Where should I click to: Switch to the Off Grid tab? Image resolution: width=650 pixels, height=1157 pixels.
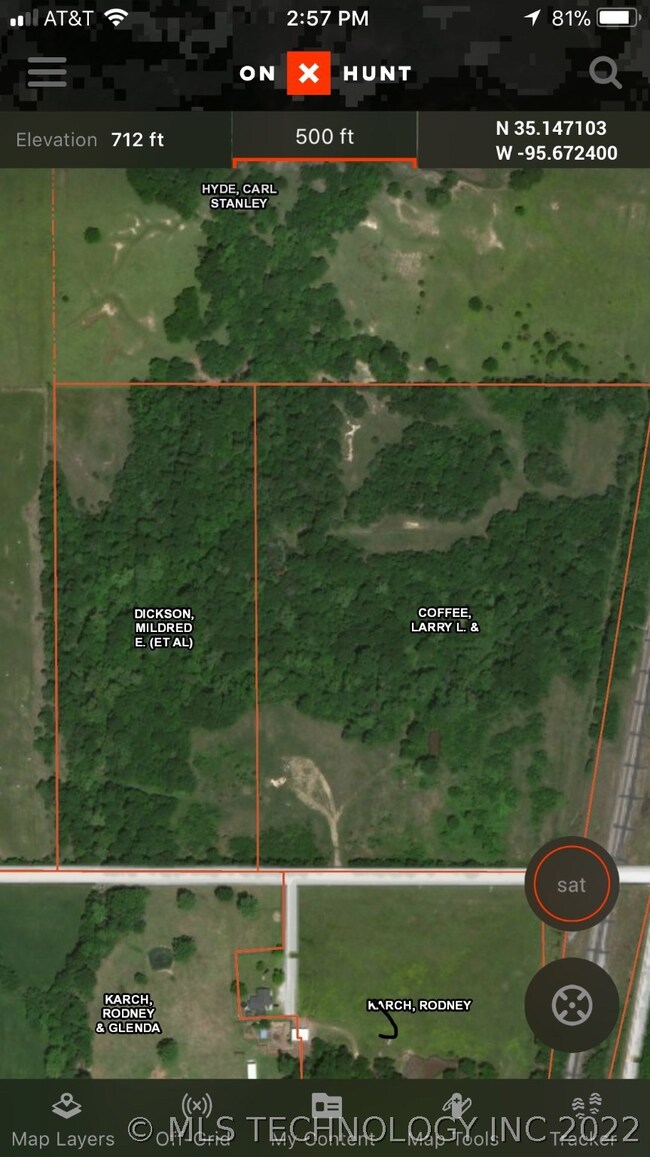click(x=196, y=1118)
